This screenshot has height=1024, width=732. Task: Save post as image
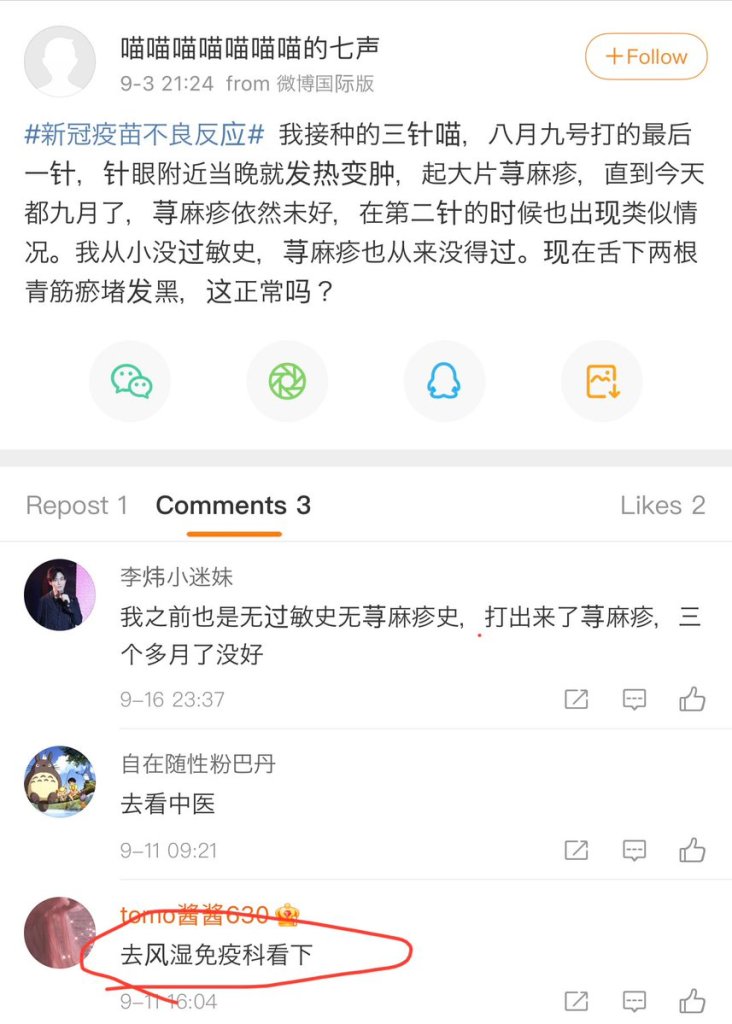coord(601,381)
